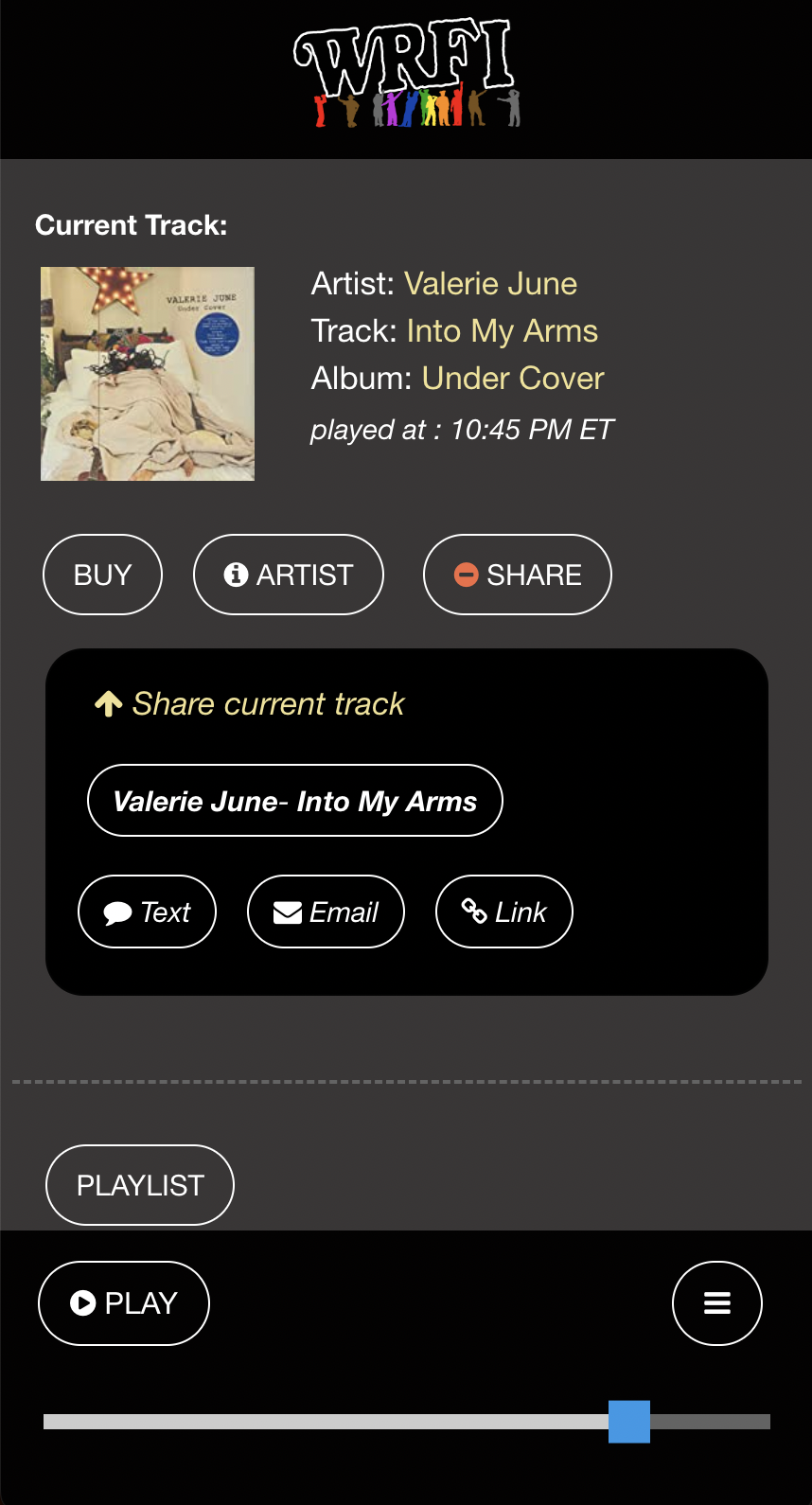The width and height of the screenshot is (812, 1505).
Task: Select Valerie June- Into My Arms pill
Action: [294, 801]
